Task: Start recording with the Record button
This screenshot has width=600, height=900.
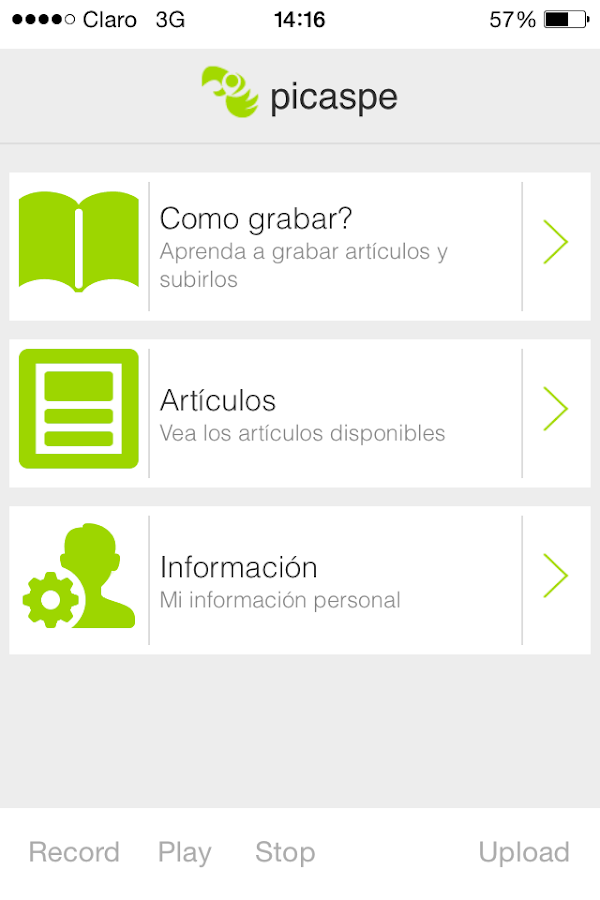Action: [74, 852]
